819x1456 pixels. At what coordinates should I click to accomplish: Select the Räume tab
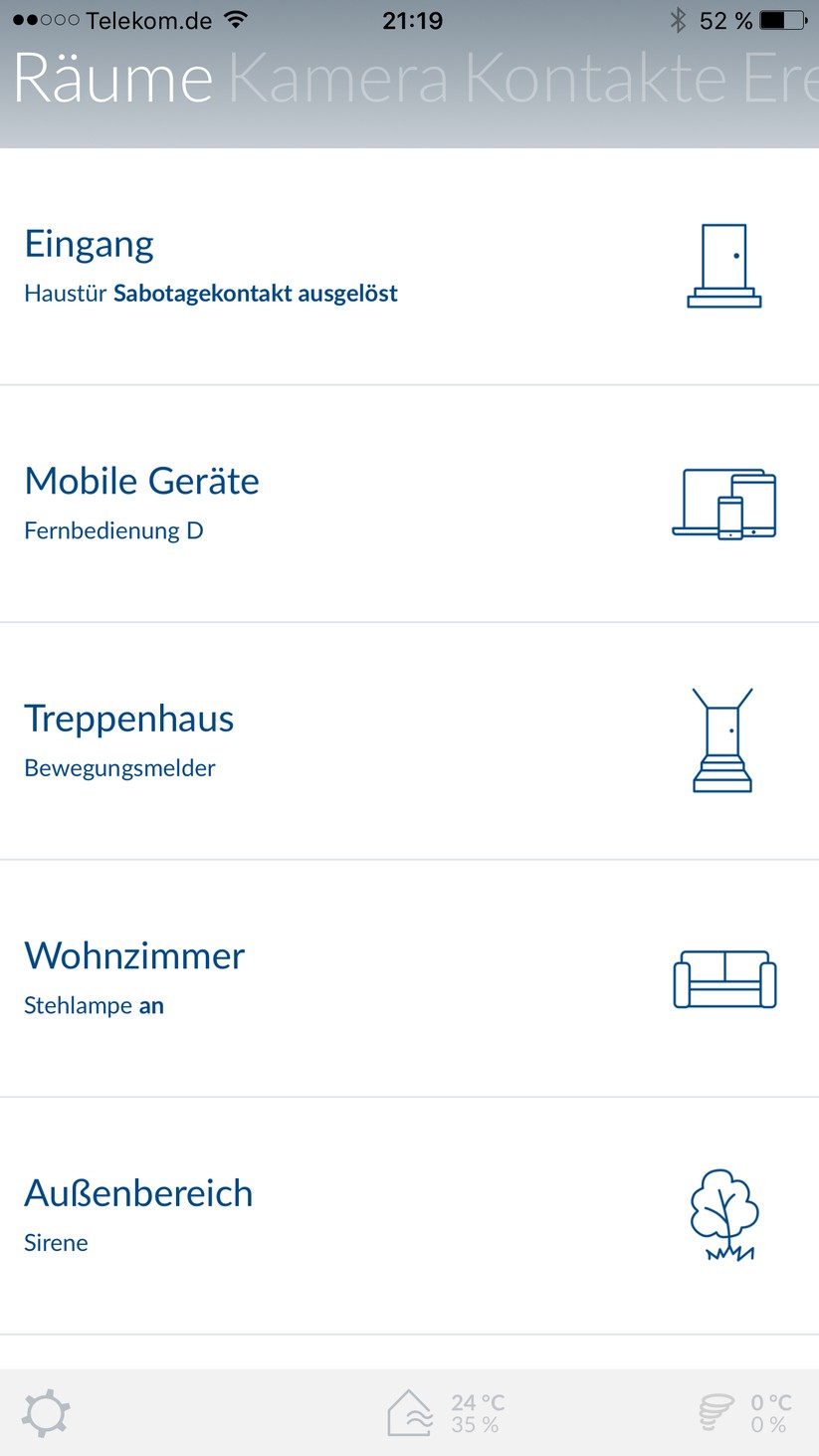(112, 80)
